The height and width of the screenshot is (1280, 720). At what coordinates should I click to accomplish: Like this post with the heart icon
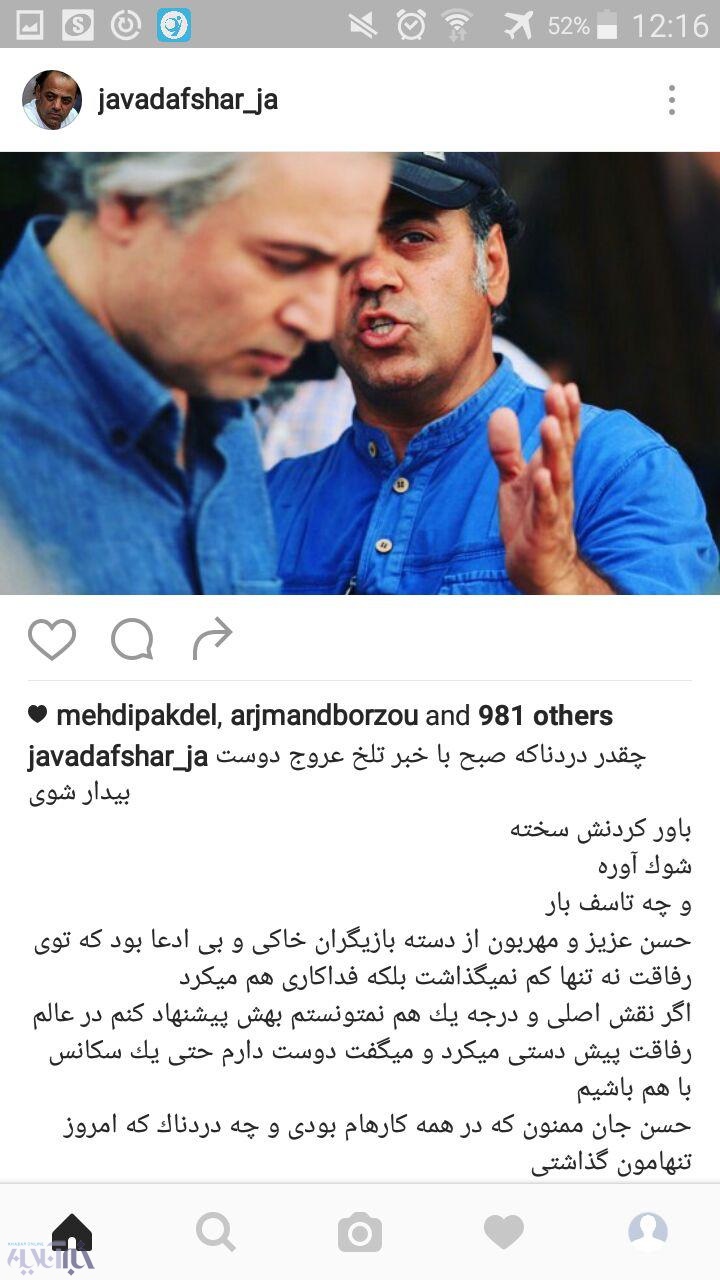[52, 640]
